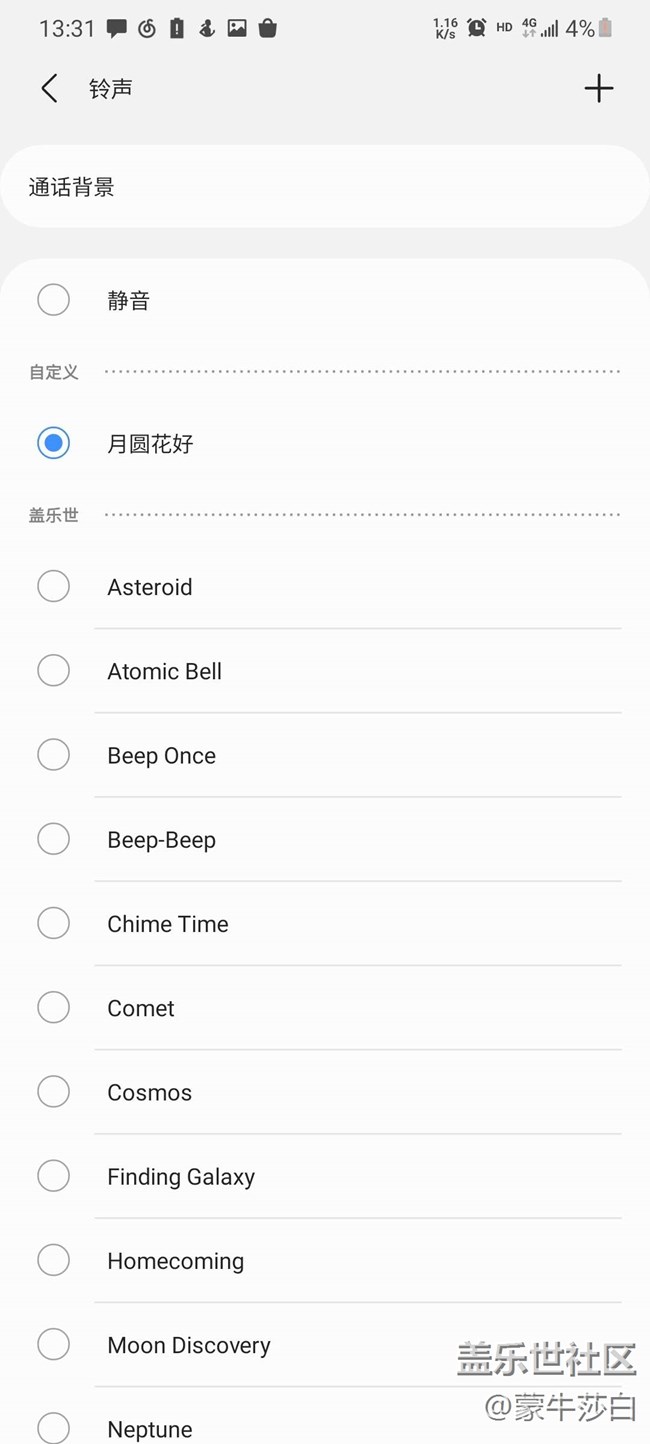
Task: Pick the Finding Galaxy ringtone
Action: [x=325, y=1177]
